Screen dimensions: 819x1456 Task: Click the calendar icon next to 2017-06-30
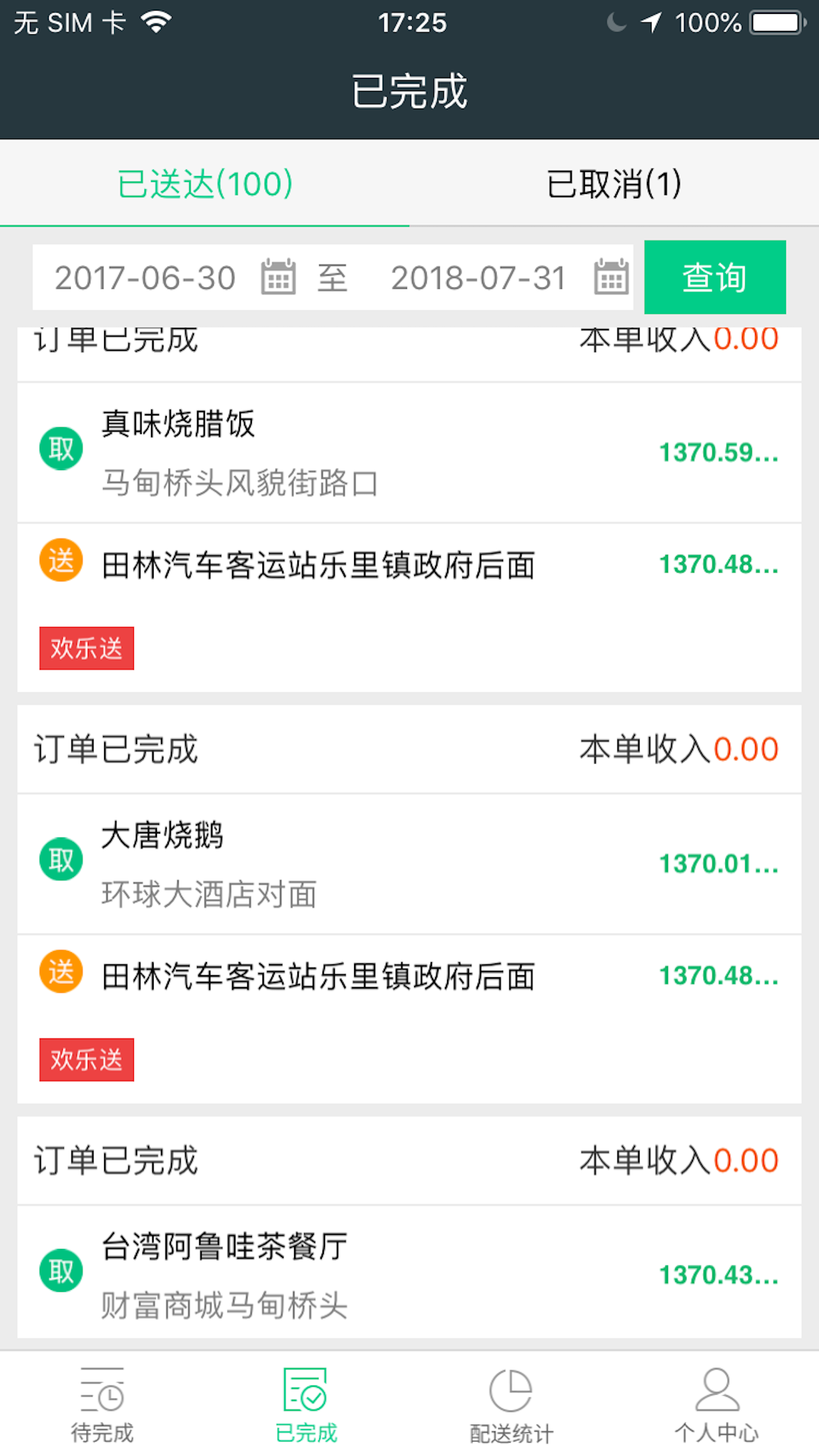pos(280,277)
